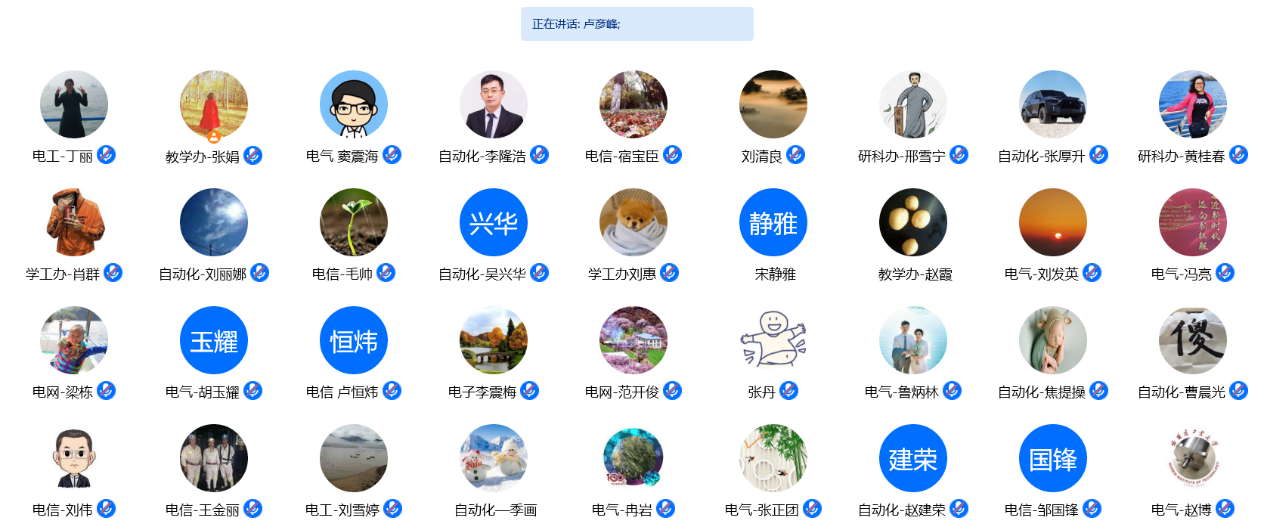The image size is (1267, 530).
Task: Open 刘清良's participant tile
Action: [773, 104]
